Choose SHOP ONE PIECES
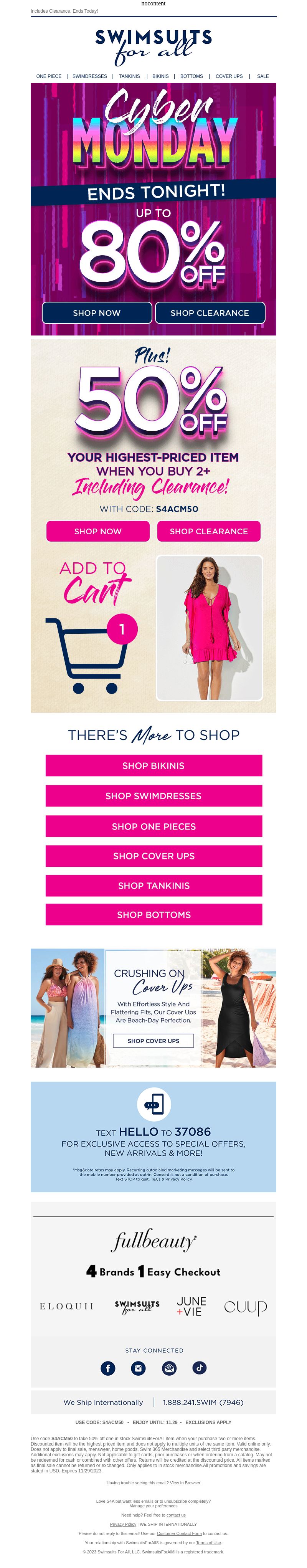Image resolution: width=307 pixels, height=1568 pixels. (x=153, y=826)
